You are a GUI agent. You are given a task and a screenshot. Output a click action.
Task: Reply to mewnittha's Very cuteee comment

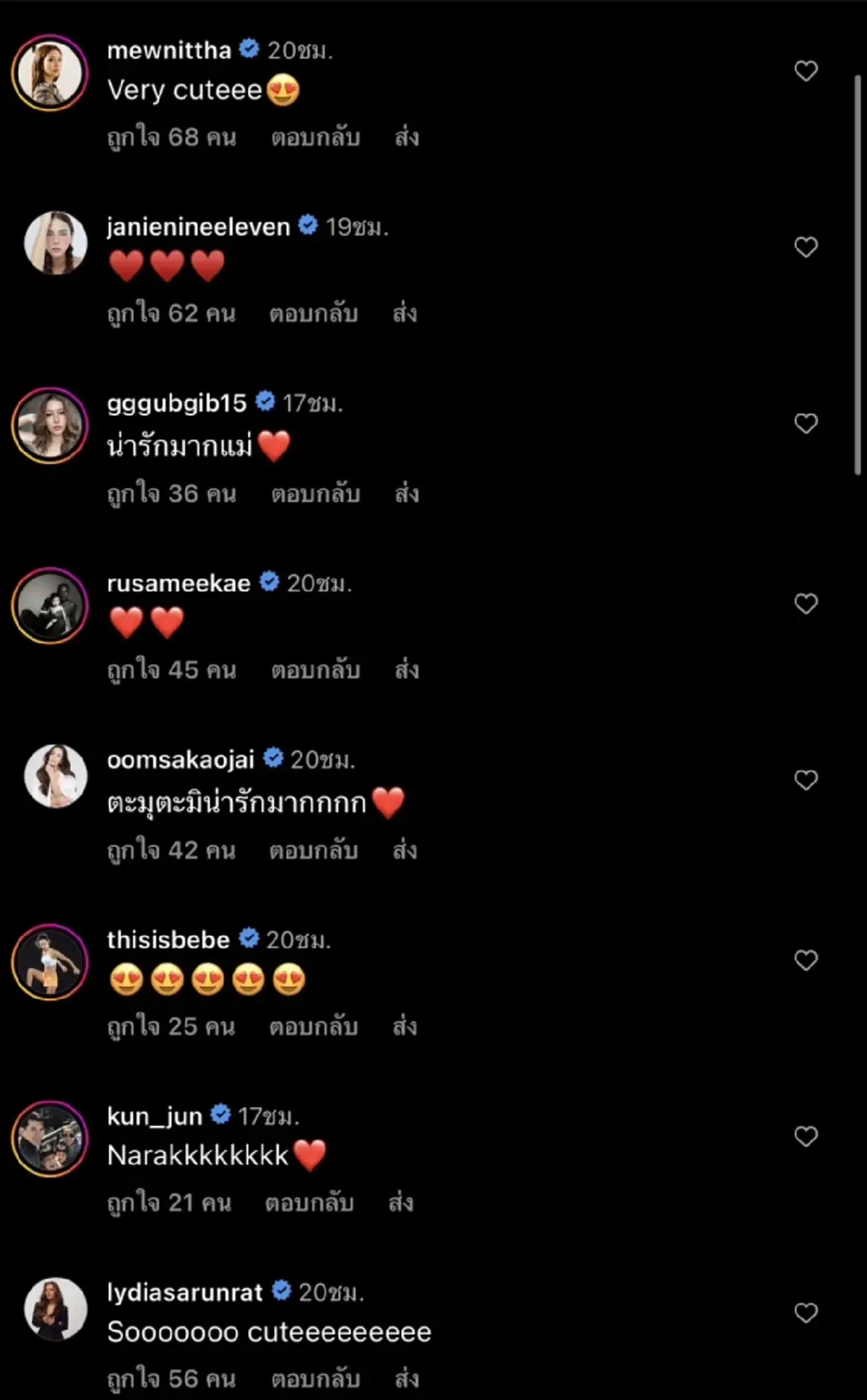pyautogui.click(x=315, y=137)
